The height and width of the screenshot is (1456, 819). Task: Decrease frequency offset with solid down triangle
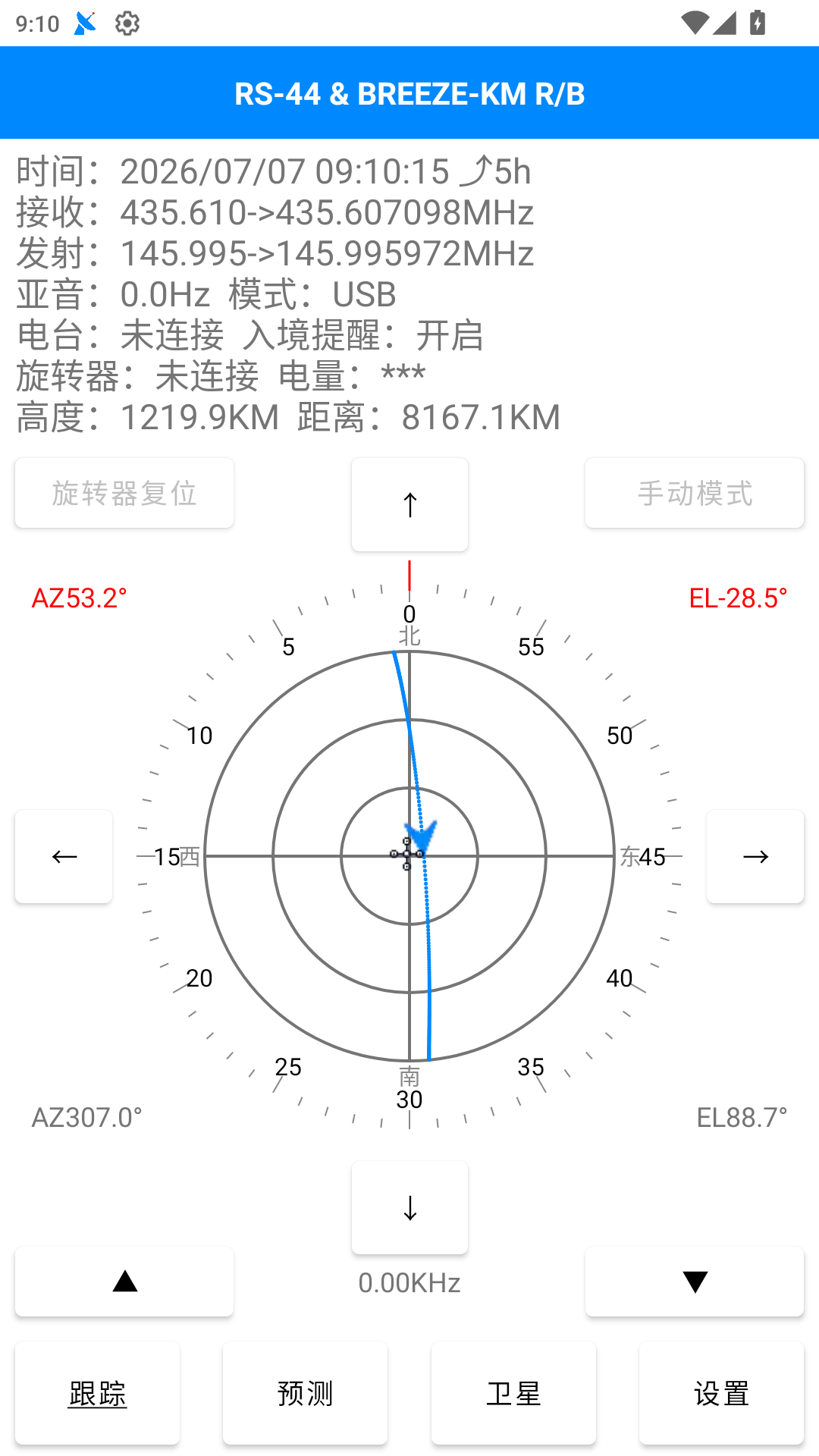pyautogui.click(x=695, y=1282)
